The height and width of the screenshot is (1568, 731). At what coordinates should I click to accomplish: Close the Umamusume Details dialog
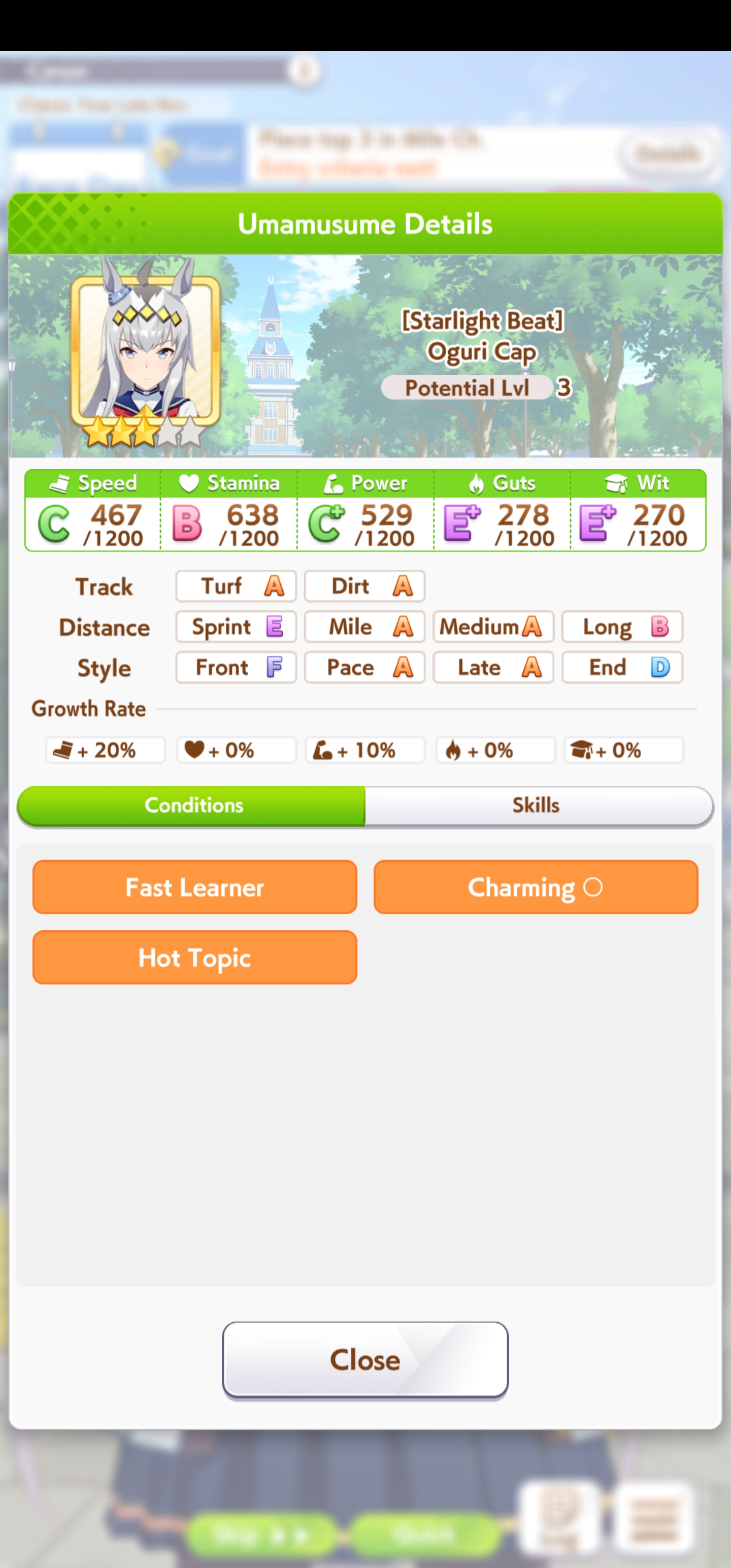pos(365,1359)
